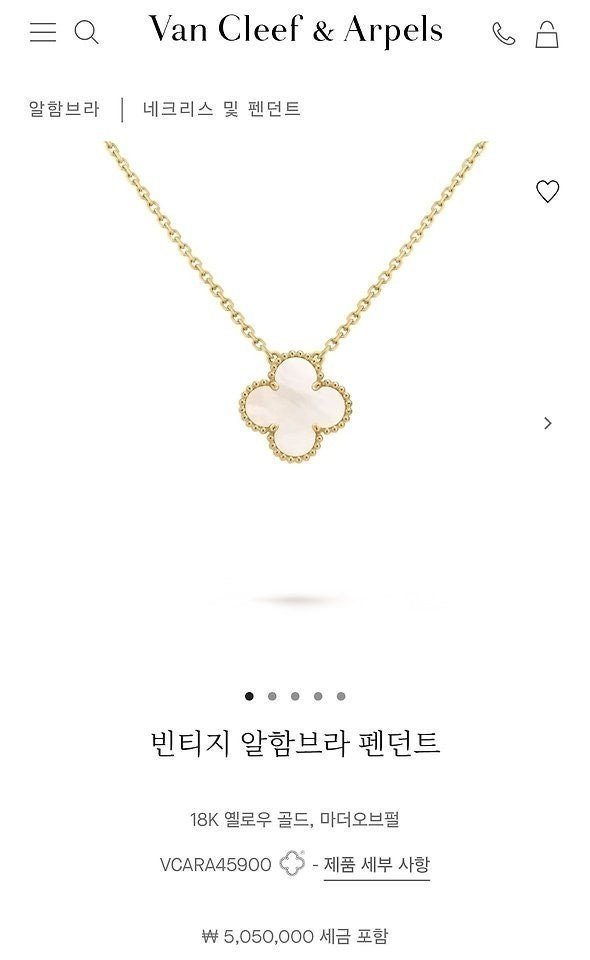Screen dimensions: 590x960
Task: Open the hamburger menu
Action: click(x=43, y=32)
